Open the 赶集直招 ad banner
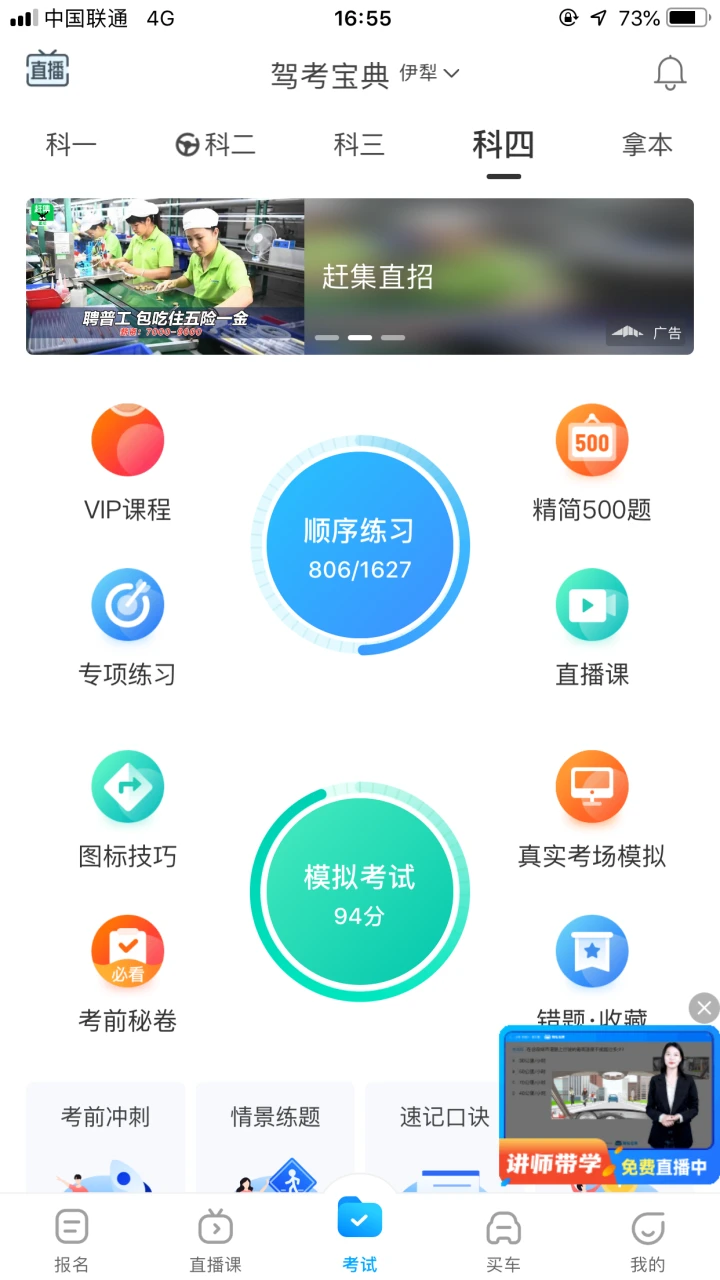 click(x=360, y=276)
